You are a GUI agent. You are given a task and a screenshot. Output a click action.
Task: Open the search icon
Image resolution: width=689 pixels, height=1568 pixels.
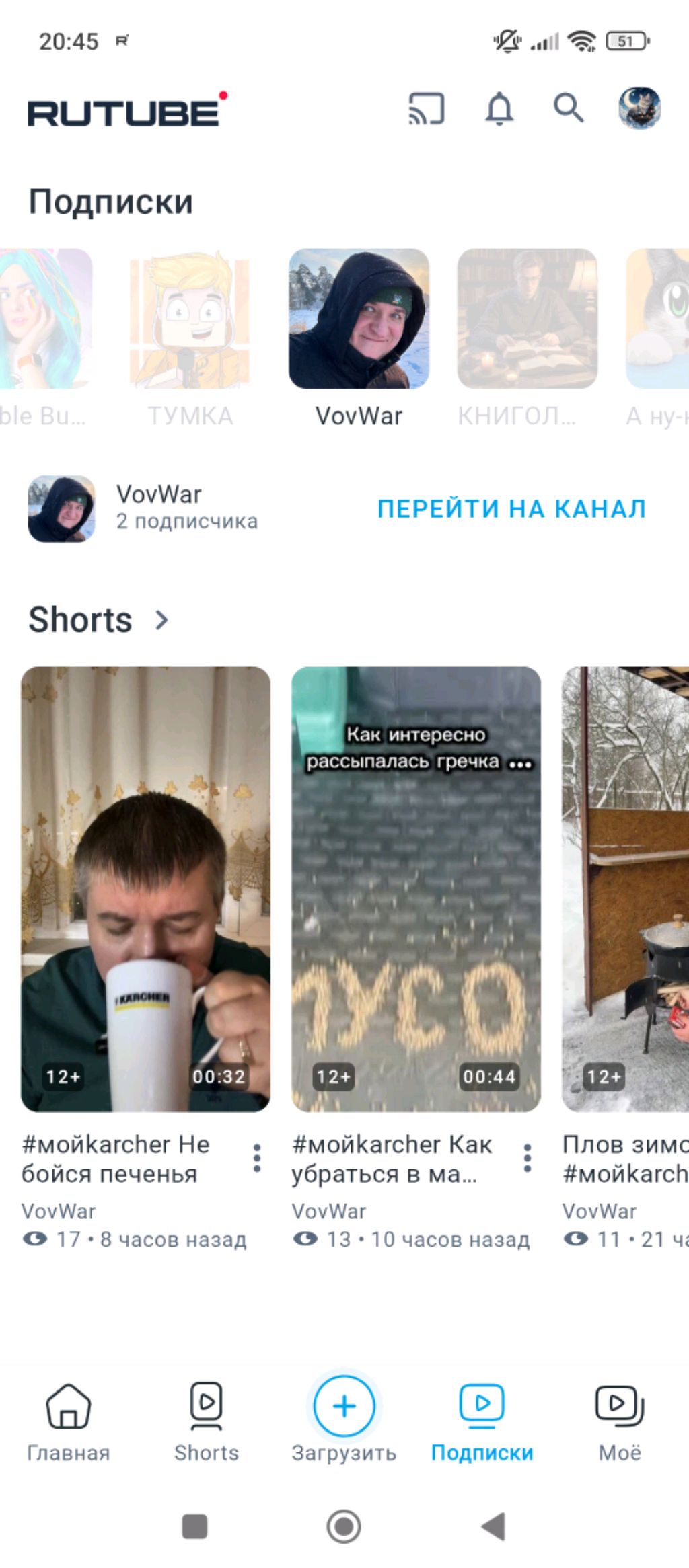tap(569, 108)
